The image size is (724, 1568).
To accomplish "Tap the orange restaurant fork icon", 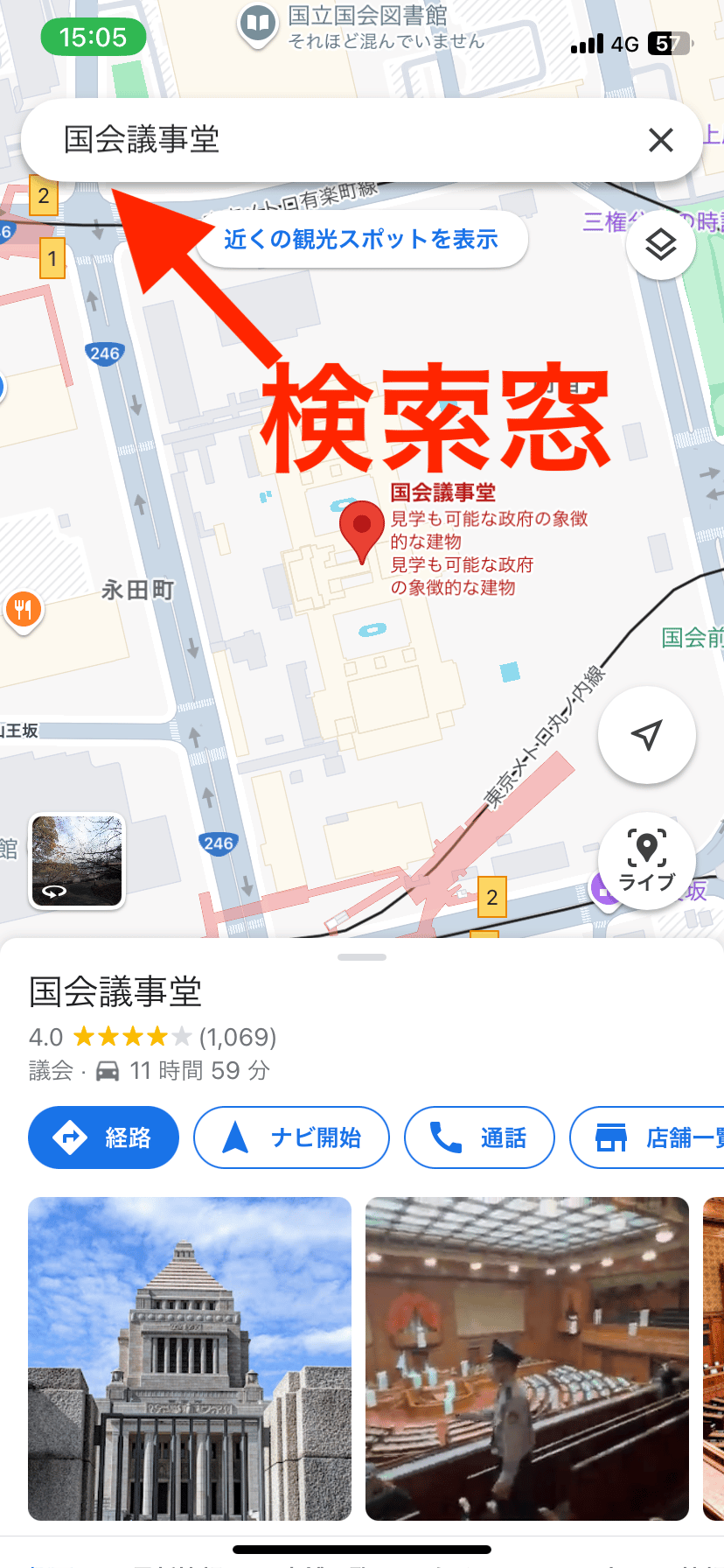I will click(x=24, y=610).
